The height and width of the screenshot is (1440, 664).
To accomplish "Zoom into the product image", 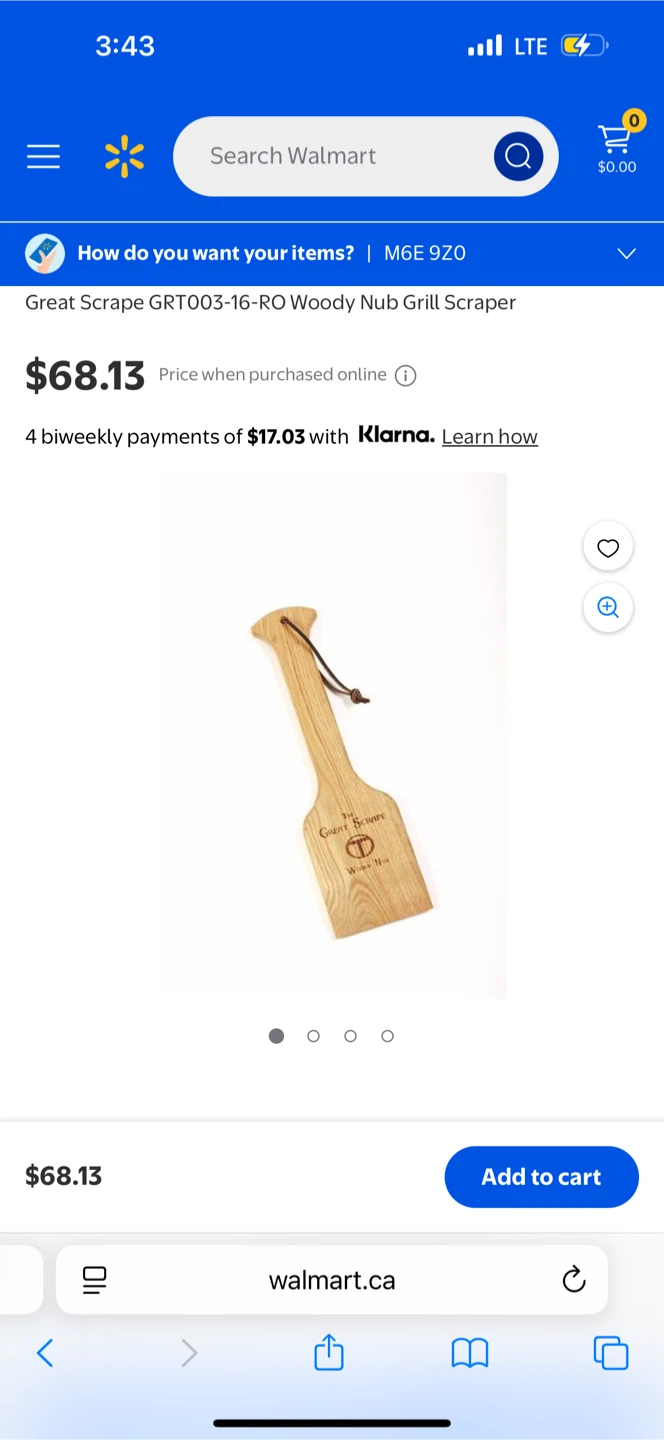I will point(608,607).
